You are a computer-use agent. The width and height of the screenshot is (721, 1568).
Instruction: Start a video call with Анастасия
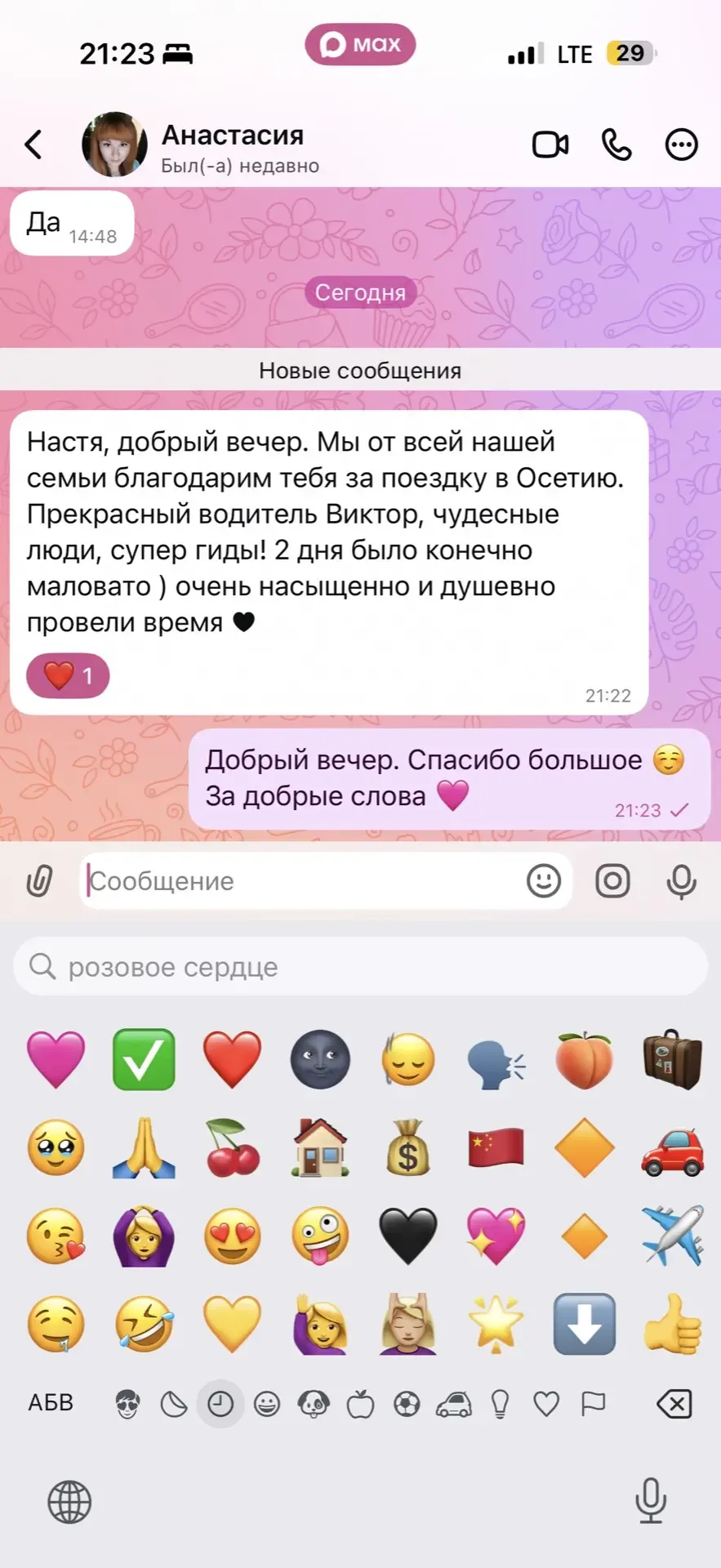pyautogui.click(x=550, y=145)
